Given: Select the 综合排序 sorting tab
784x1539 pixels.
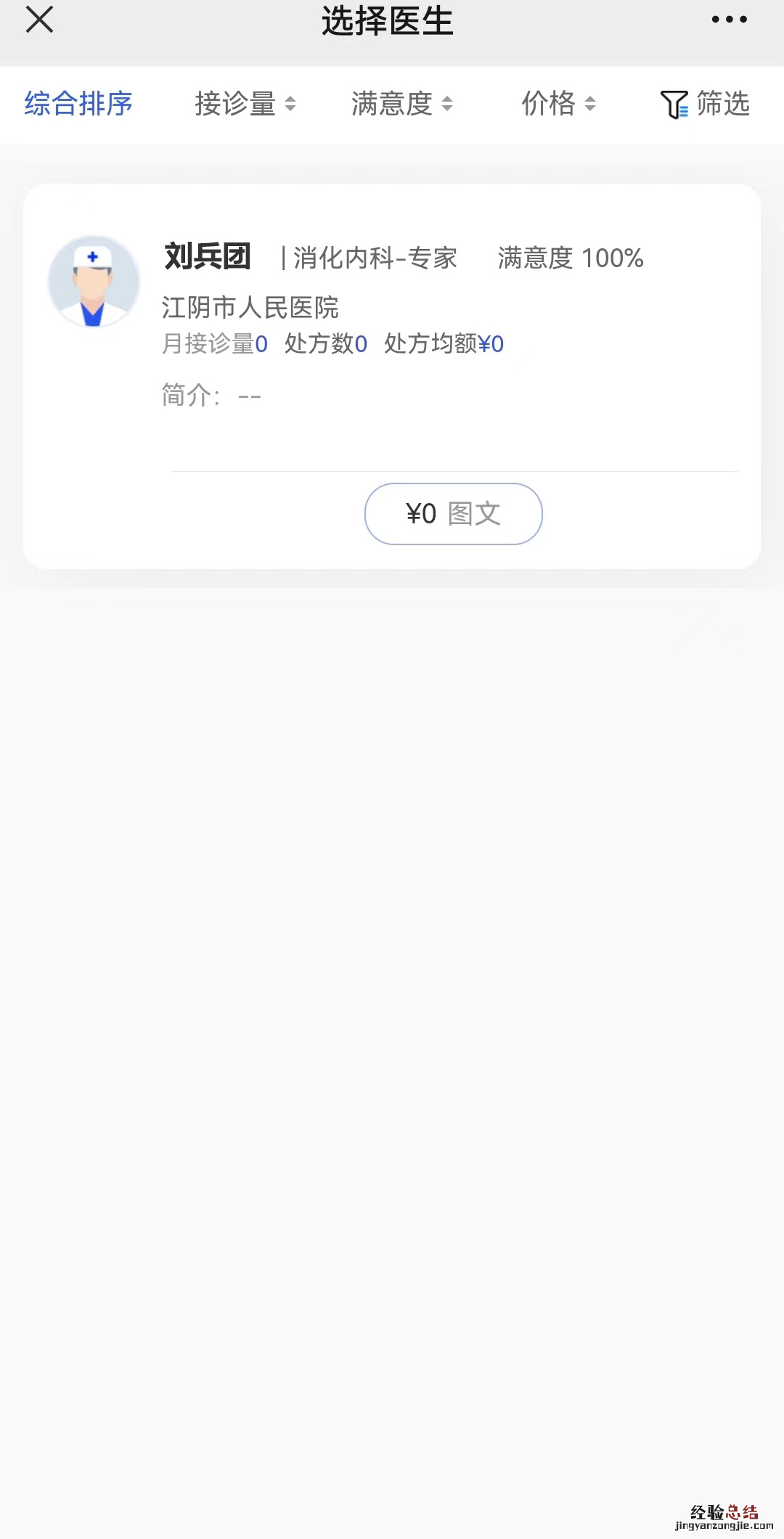Looking at the screenshot, I should point(78,104).
